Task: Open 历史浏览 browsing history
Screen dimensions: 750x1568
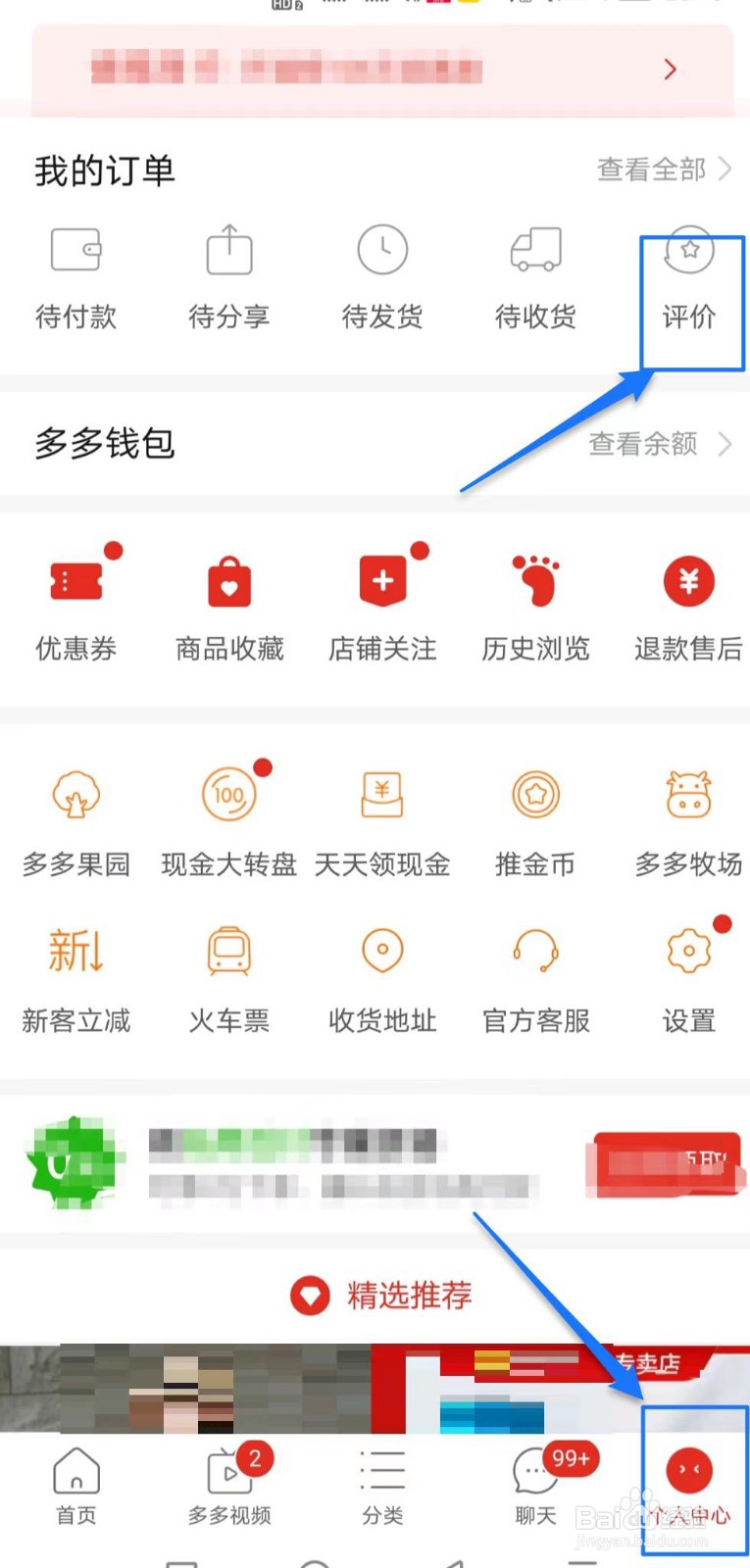Action: coord(534,603)
